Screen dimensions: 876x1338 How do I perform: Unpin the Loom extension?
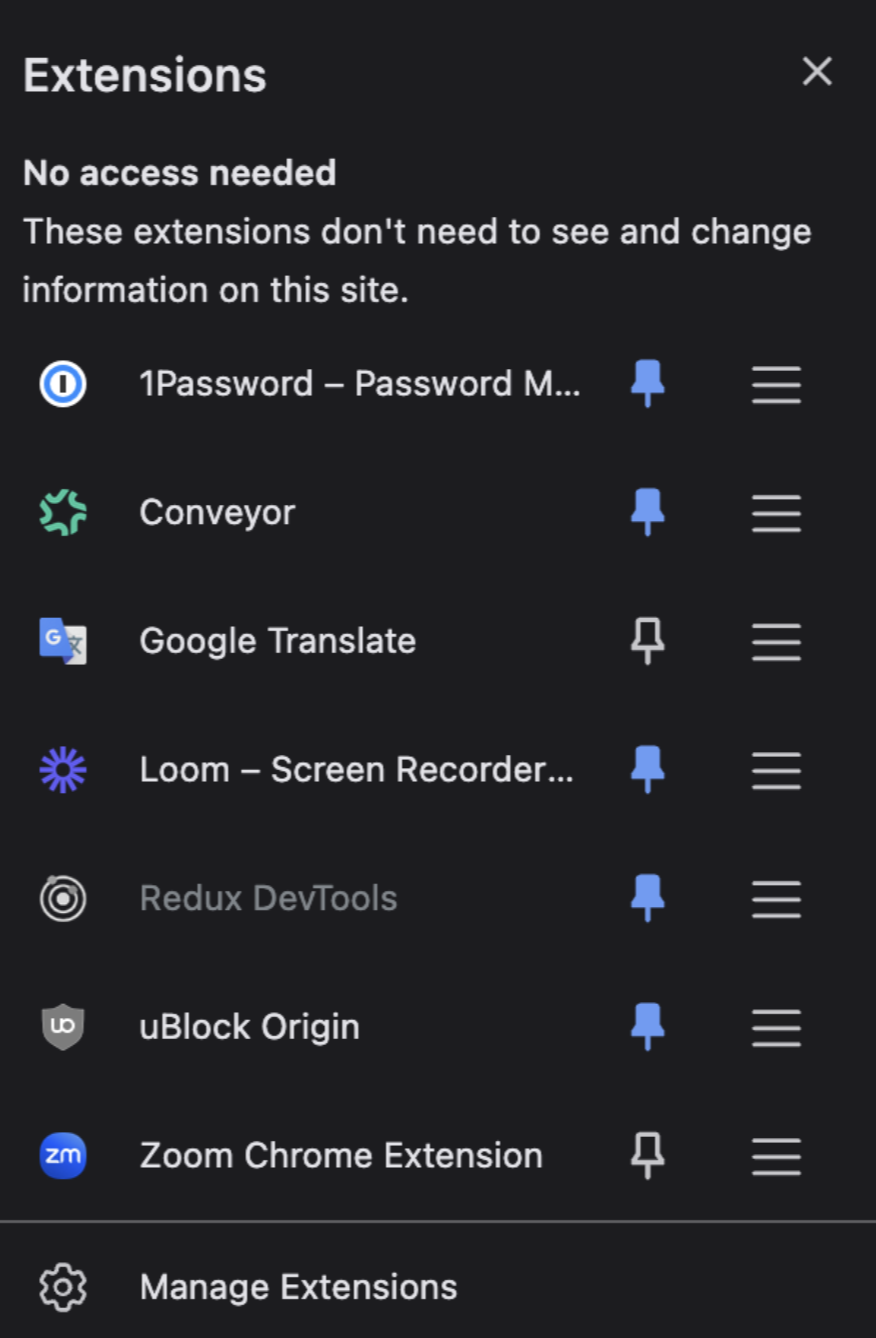(x=648, y=770)
